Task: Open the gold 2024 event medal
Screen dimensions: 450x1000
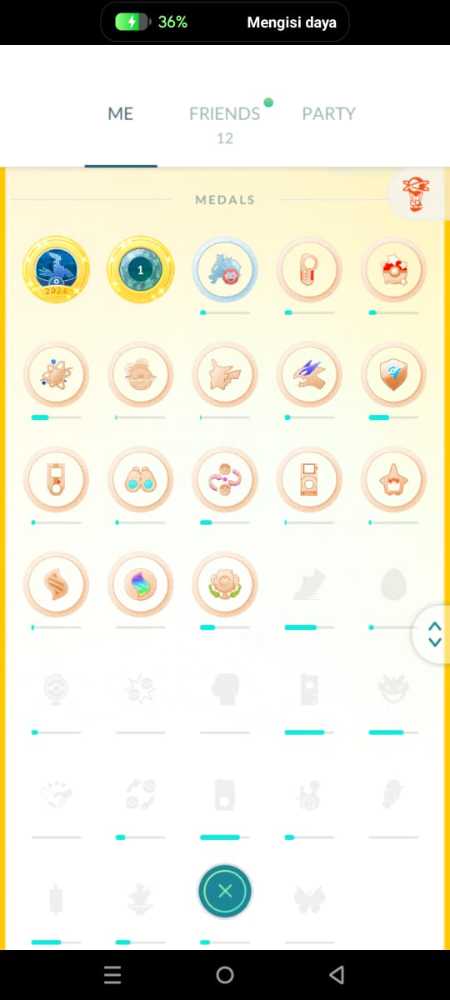Action: (56, 270)
